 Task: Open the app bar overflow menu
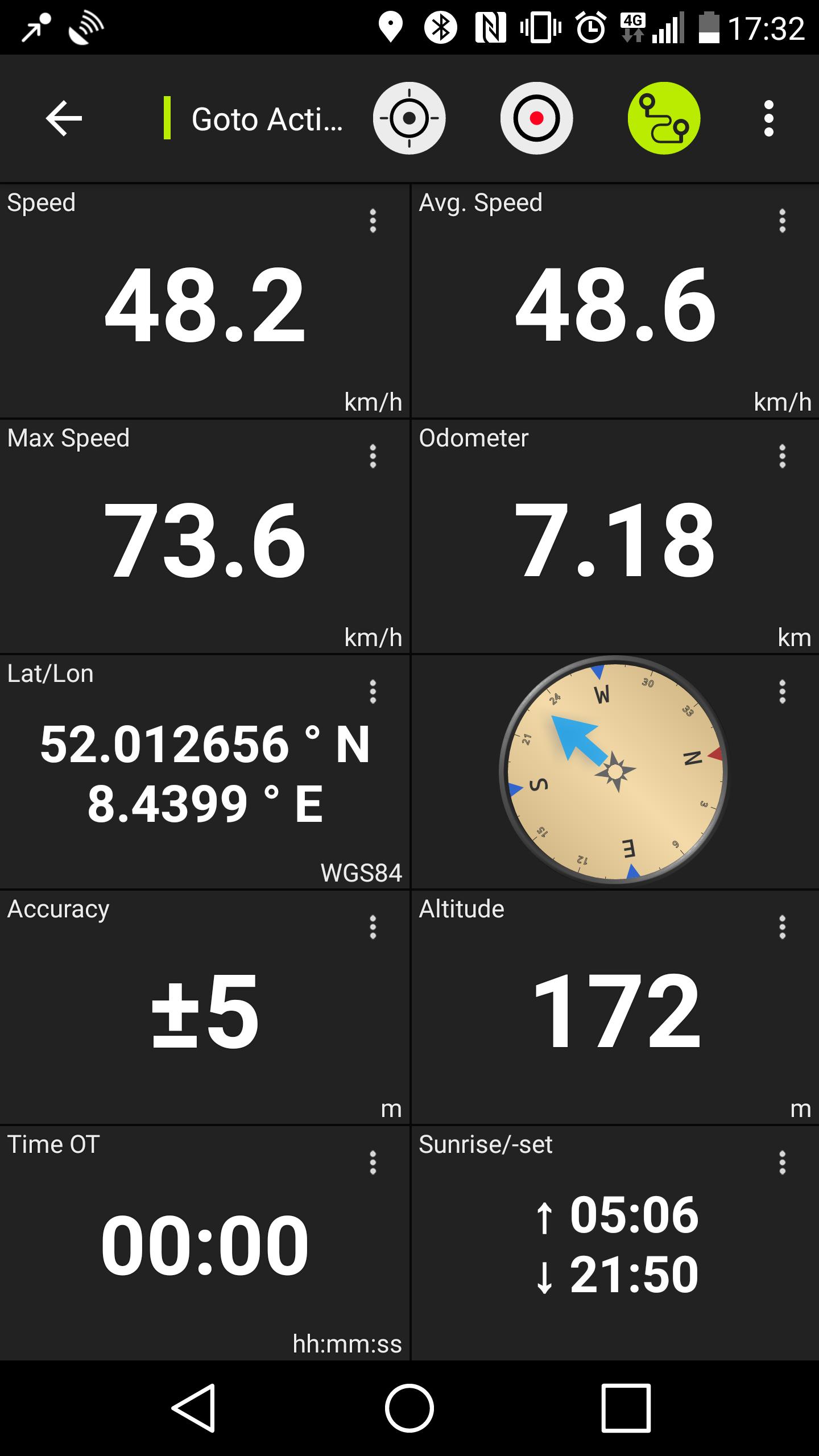click(769, 118)
